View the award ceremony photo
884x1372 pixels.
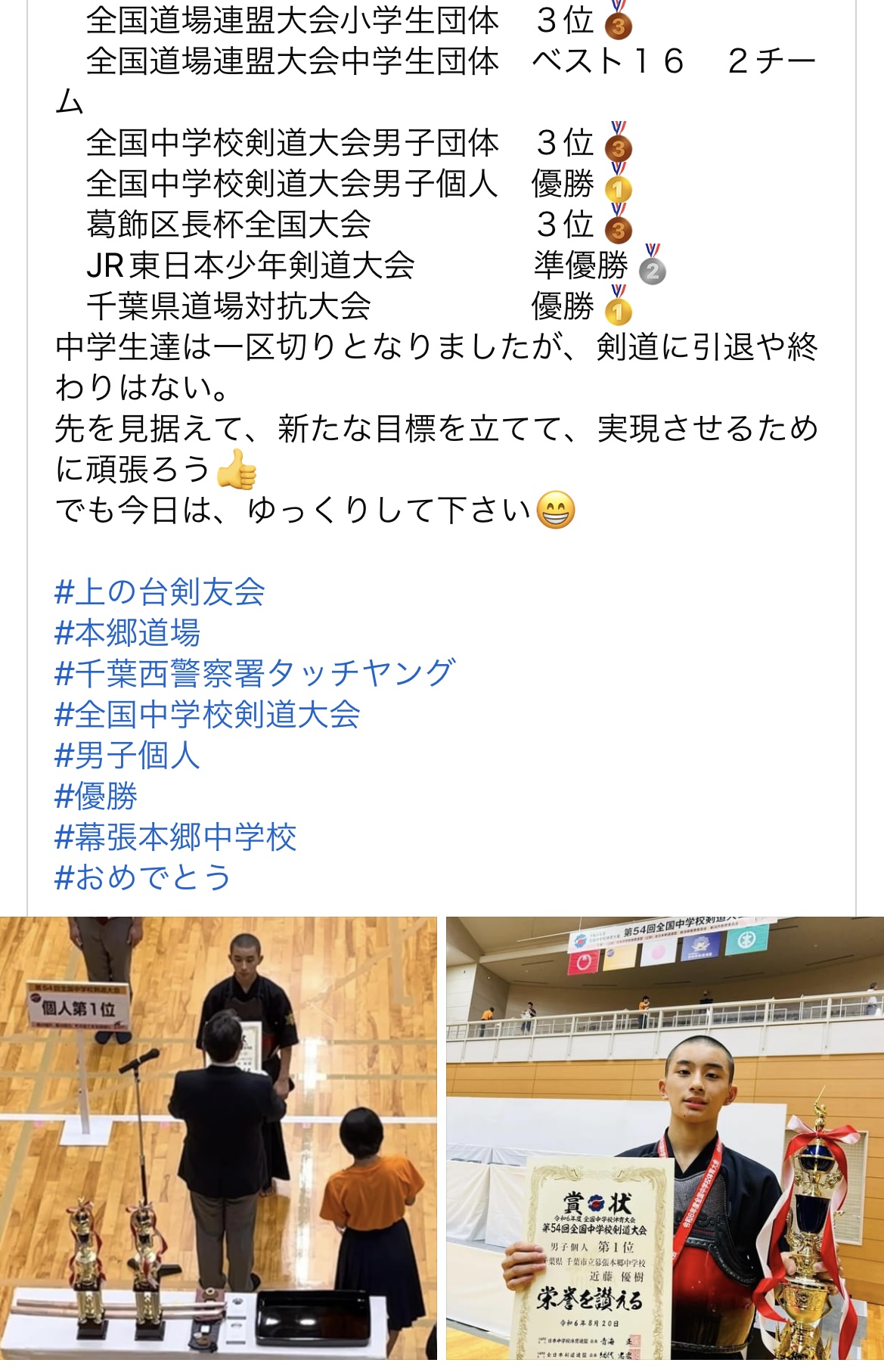218,1142
